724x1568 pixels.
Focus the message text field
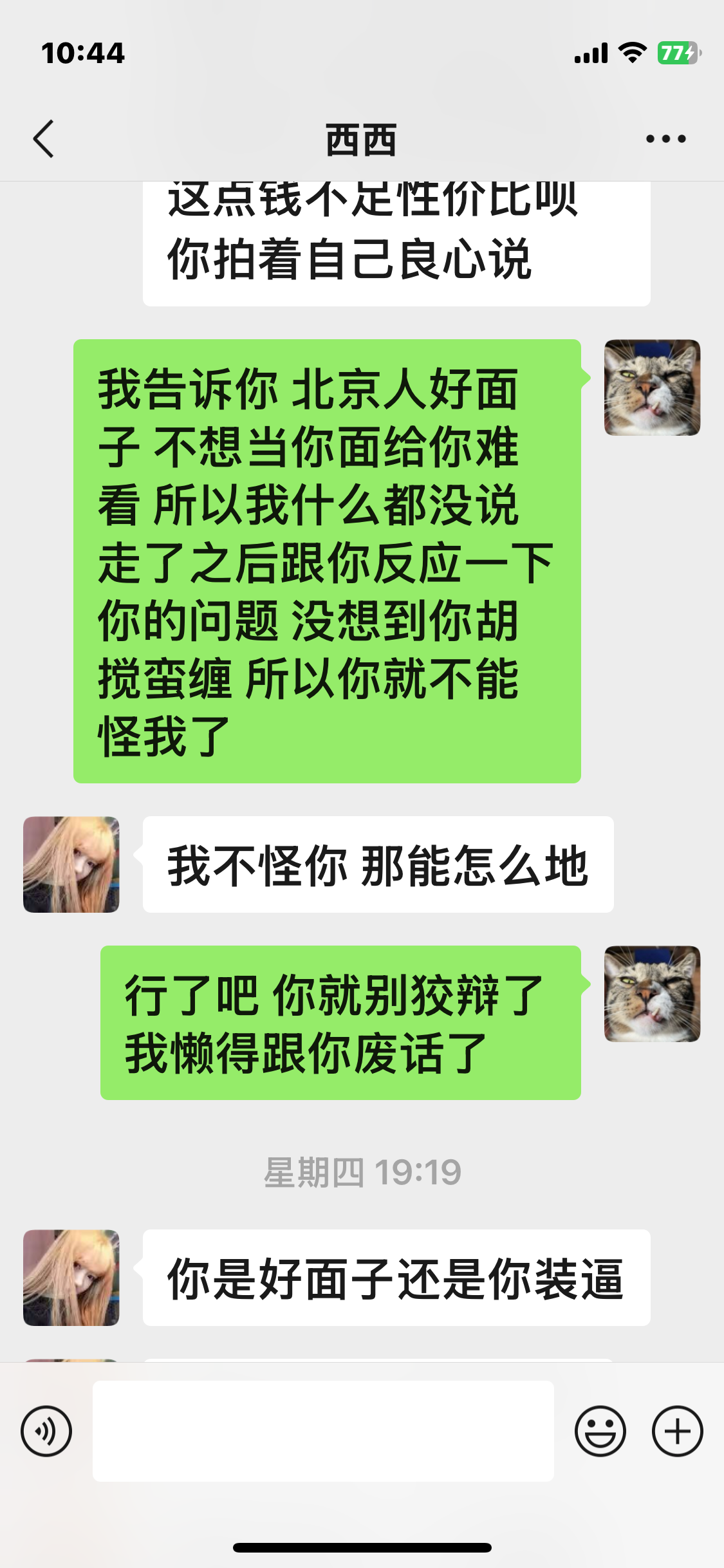(x=323, y=1432)
